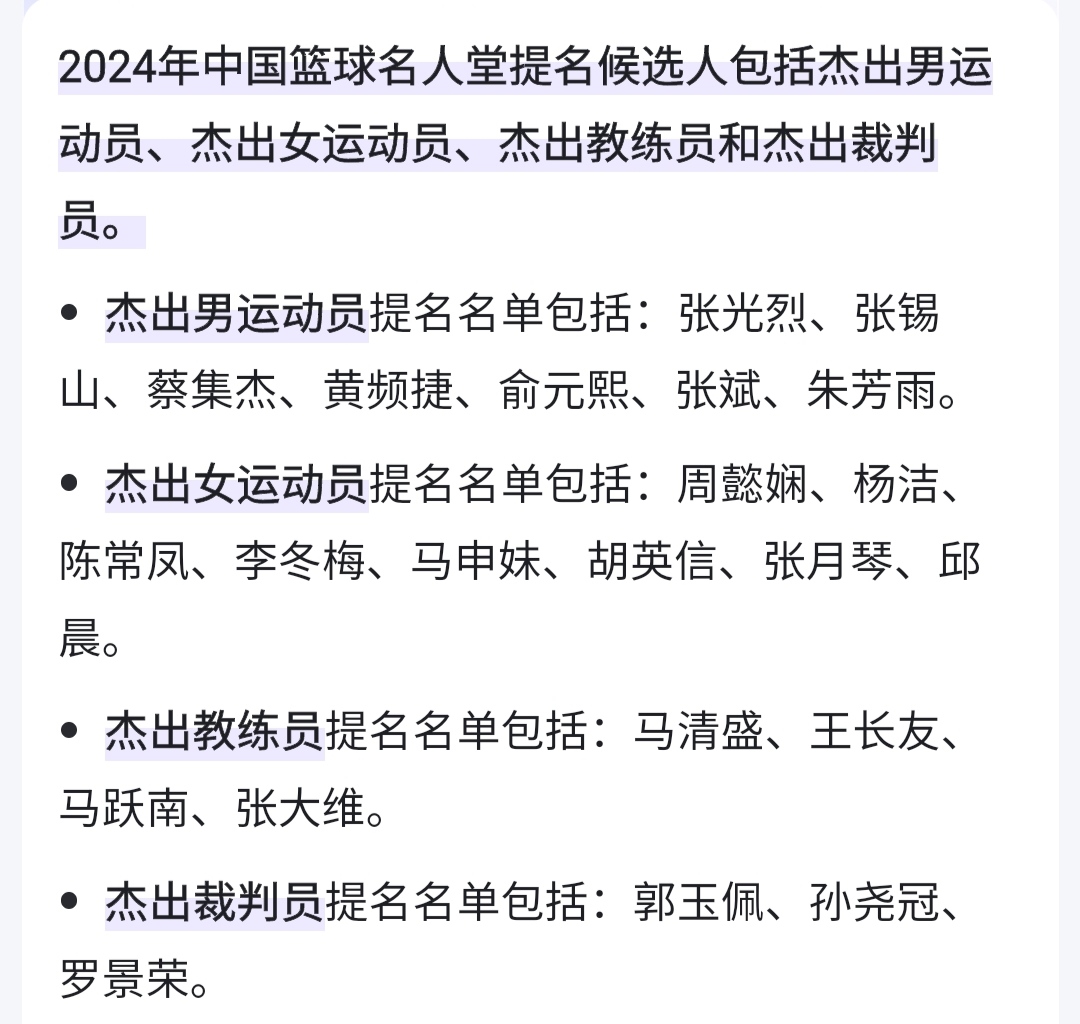The image size is (1080, 1024).
Task: Open the highlighted 杰出男运动员 link
Action: pyautogui.click(x=236, y=315)
